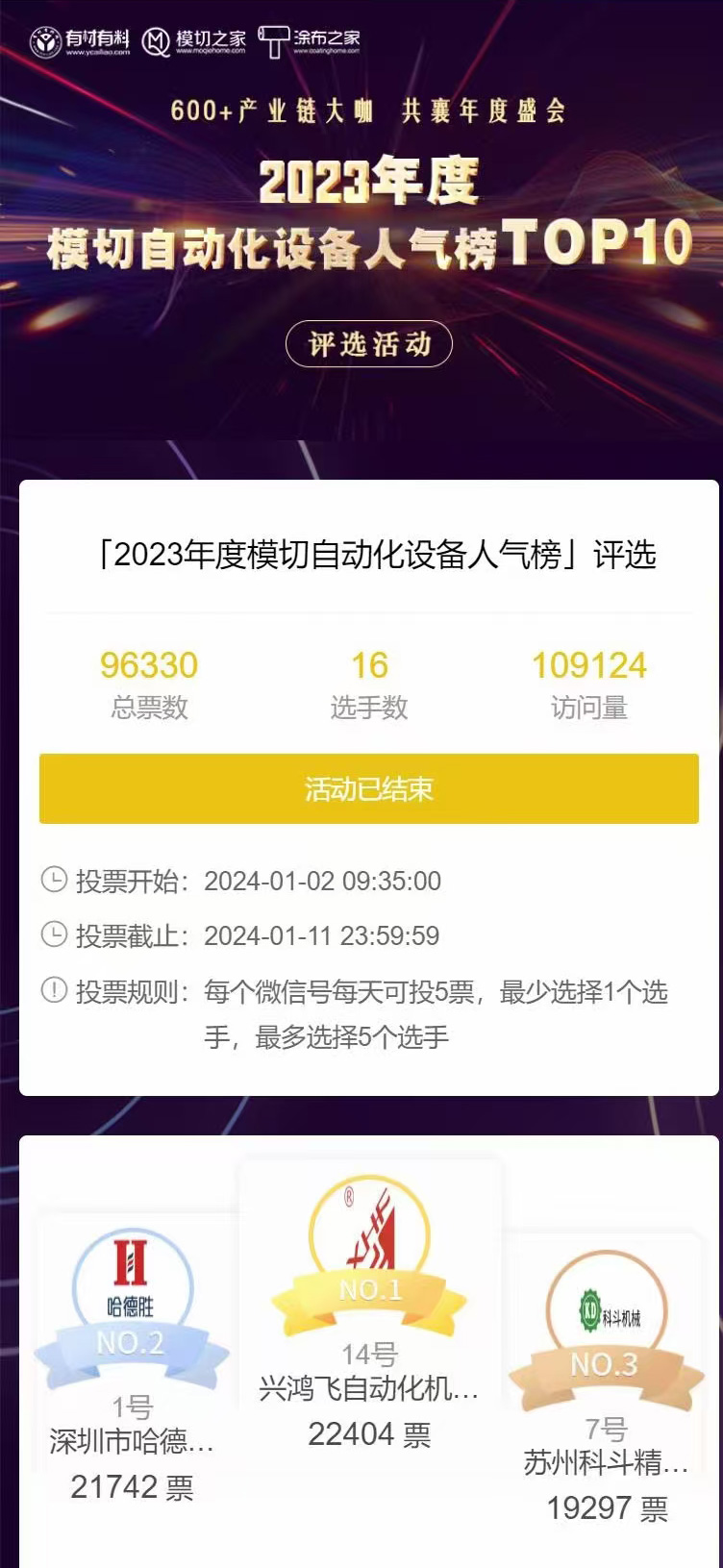723x1568 pixels.
Task: Open NO.2 contestant 深圳市哈德
Action: click(132, 1441)
